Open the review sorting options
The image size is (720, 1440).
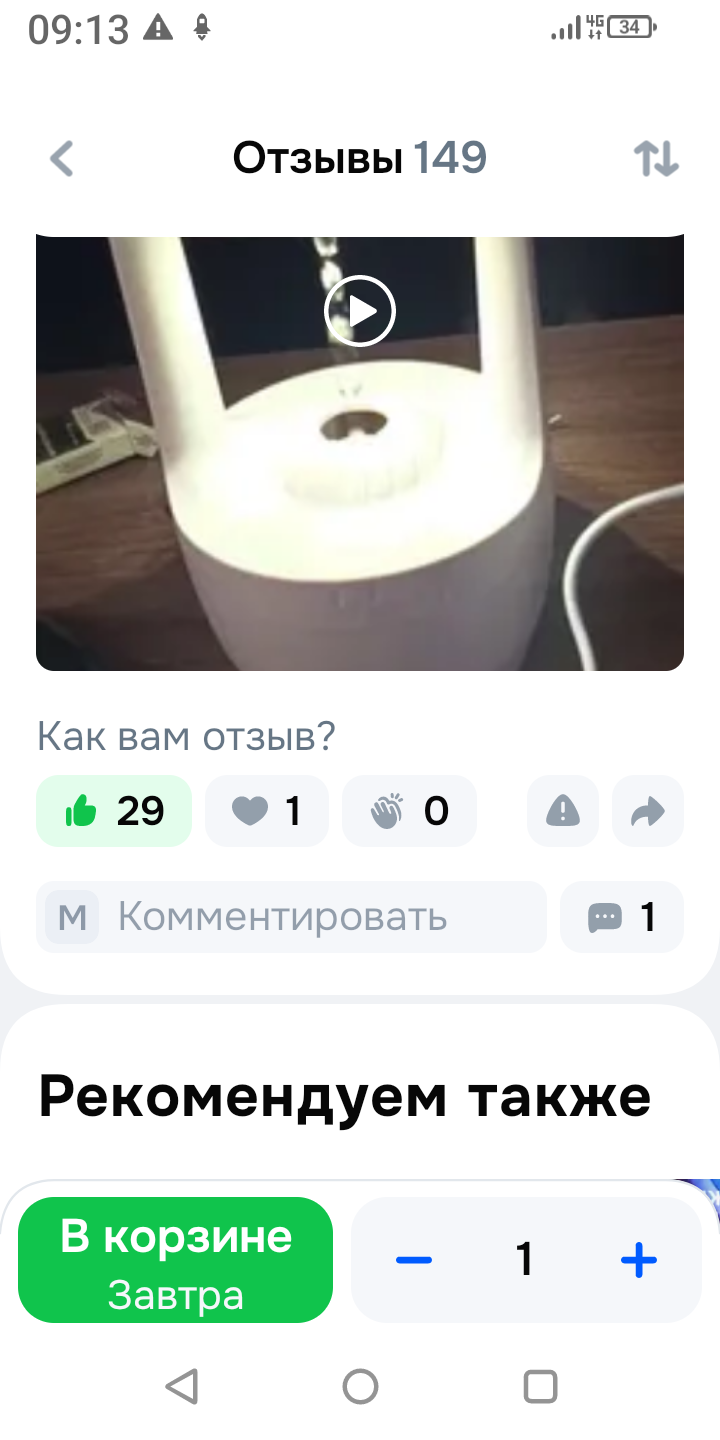click(x=656, y=159)
